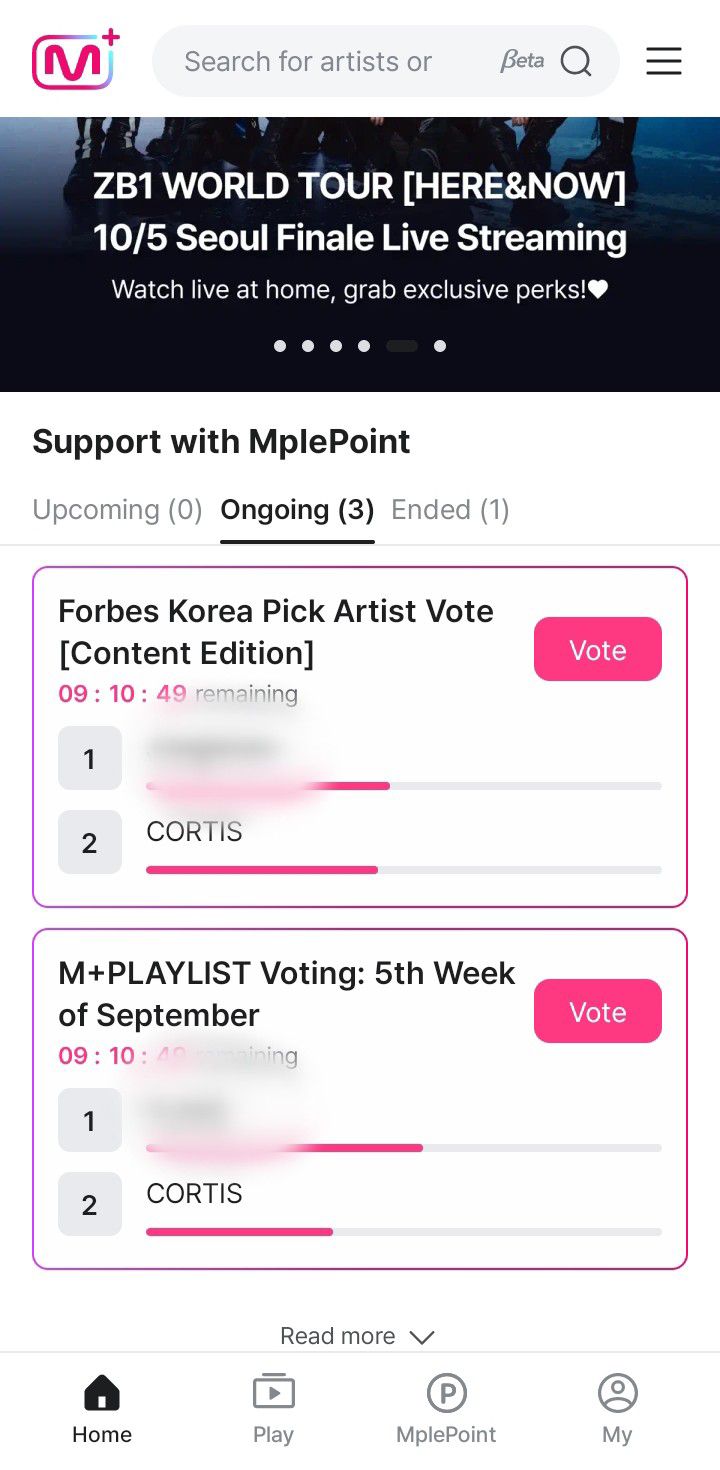
Task: Tap the magnifier search icon
Action: click(576, 61)
